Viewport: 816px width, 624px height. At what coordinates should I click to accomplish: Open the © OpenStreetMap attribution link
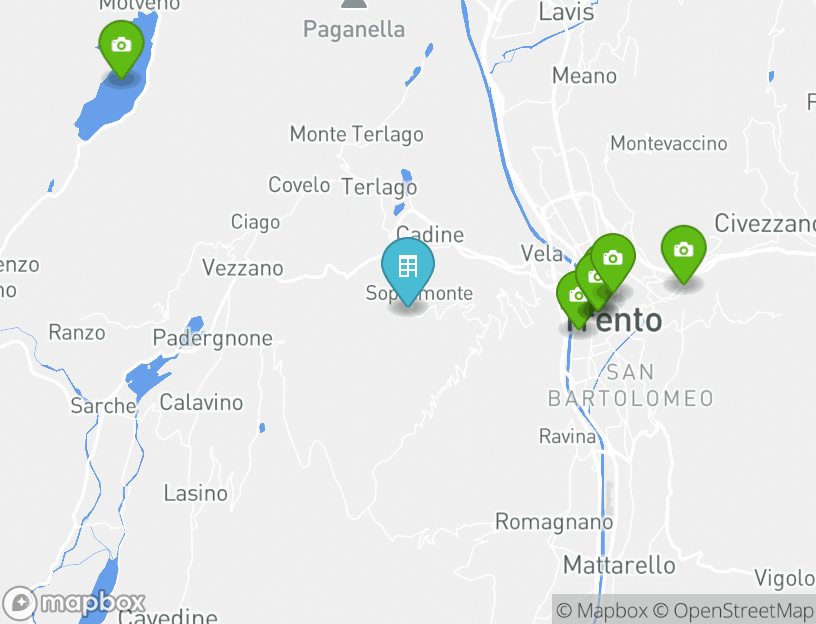733,610
